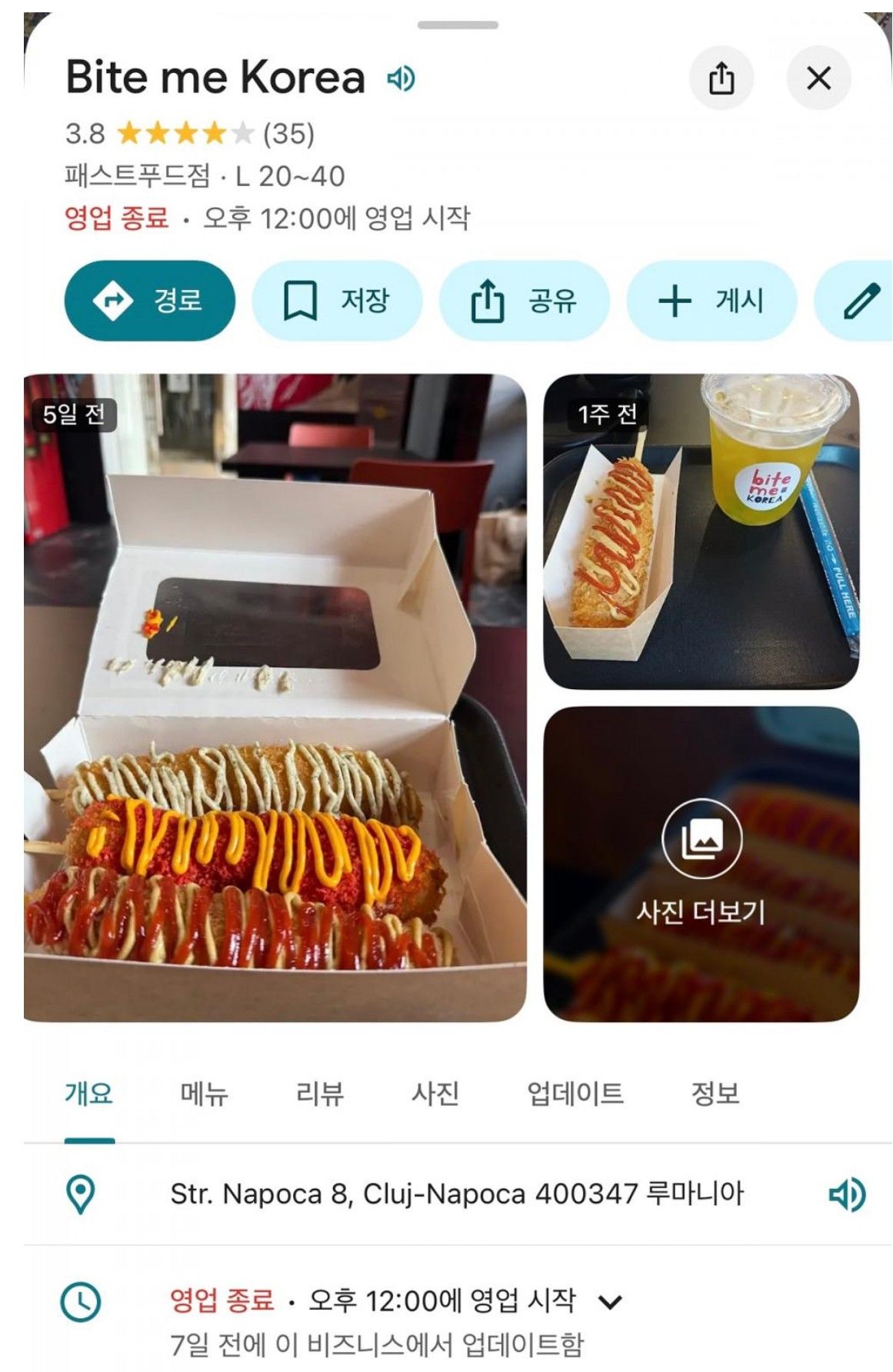Show the 정보 info tab
Viewport: 893px width, 1372px height.
715,1093
